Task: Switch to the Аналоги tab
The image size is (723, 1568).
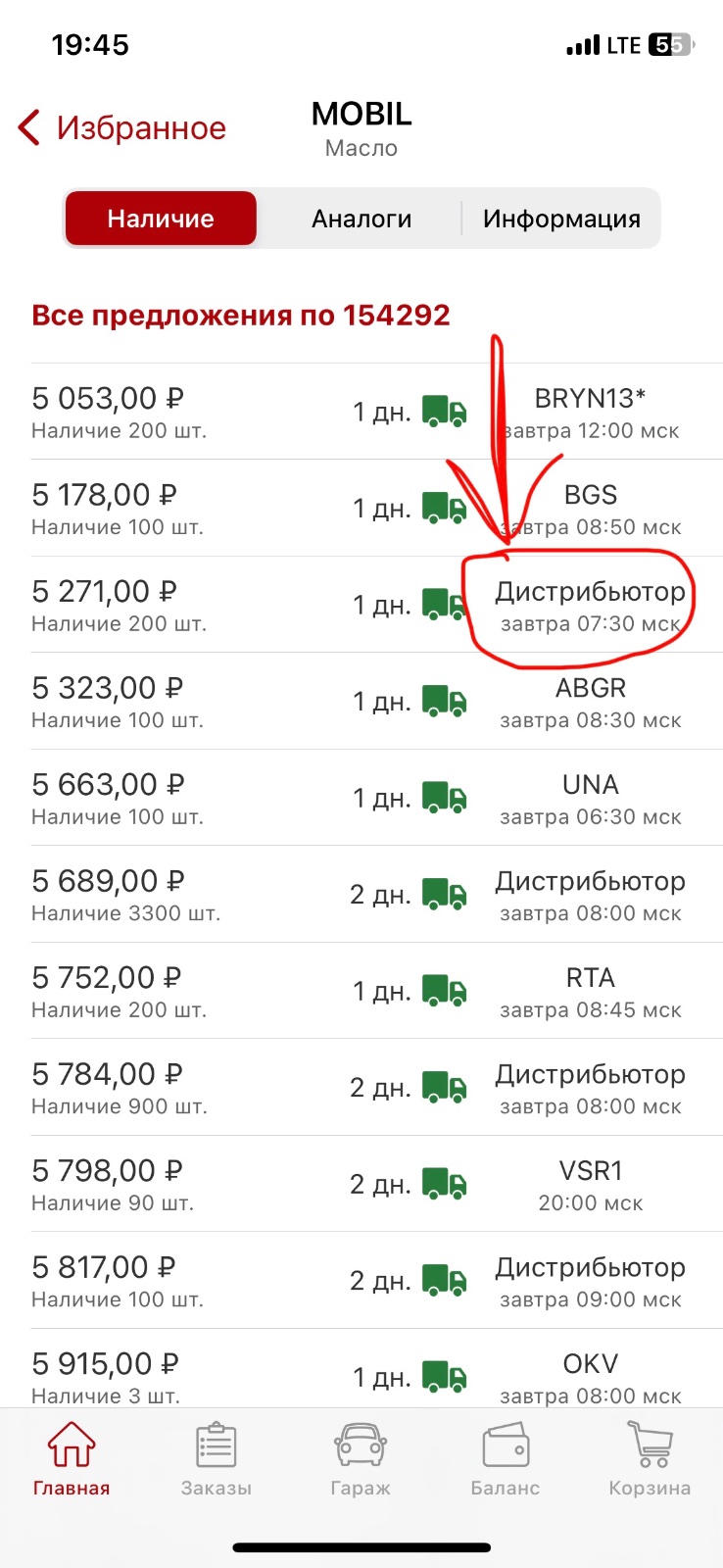Action: [361, 219]
